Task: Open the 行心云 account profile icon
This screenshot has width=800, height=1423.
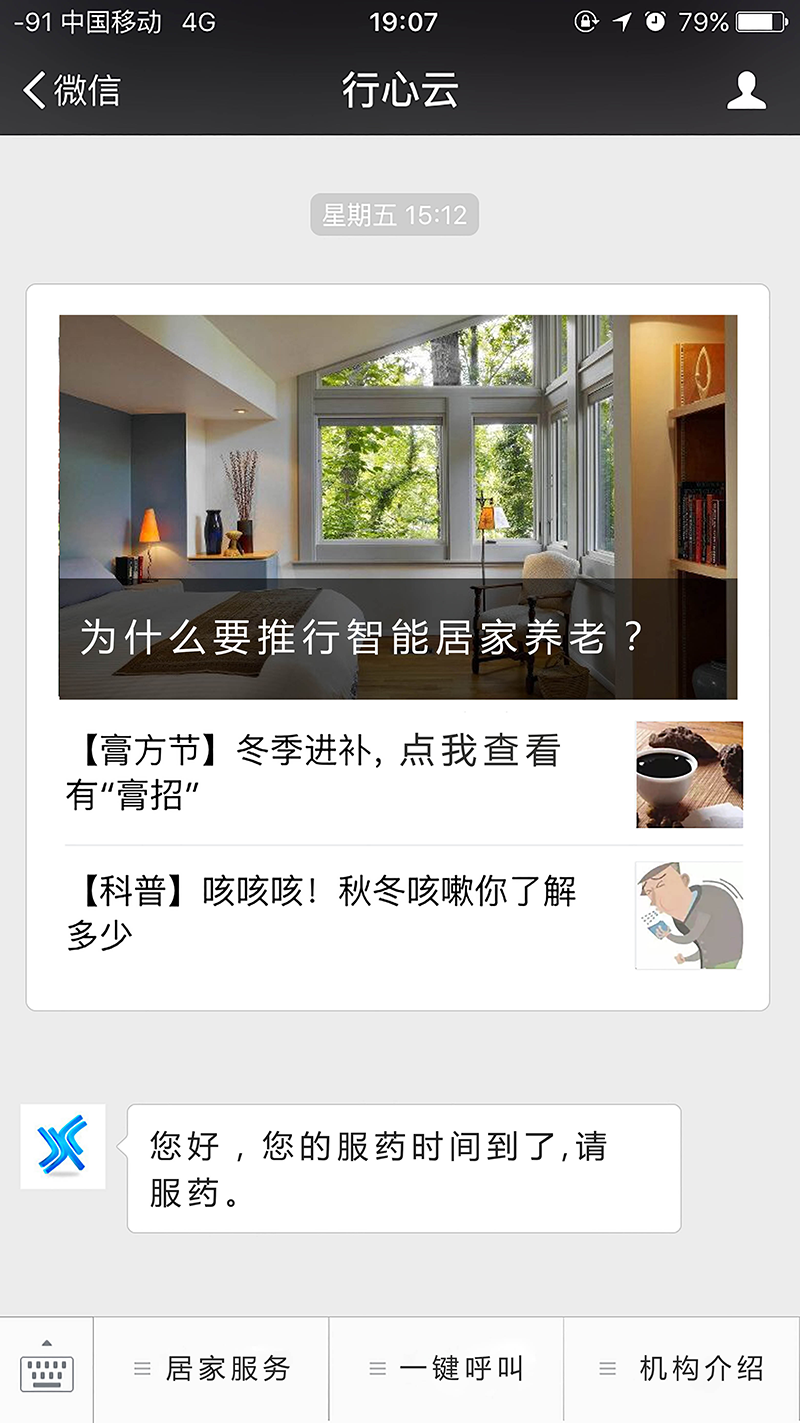Action: 745,90
